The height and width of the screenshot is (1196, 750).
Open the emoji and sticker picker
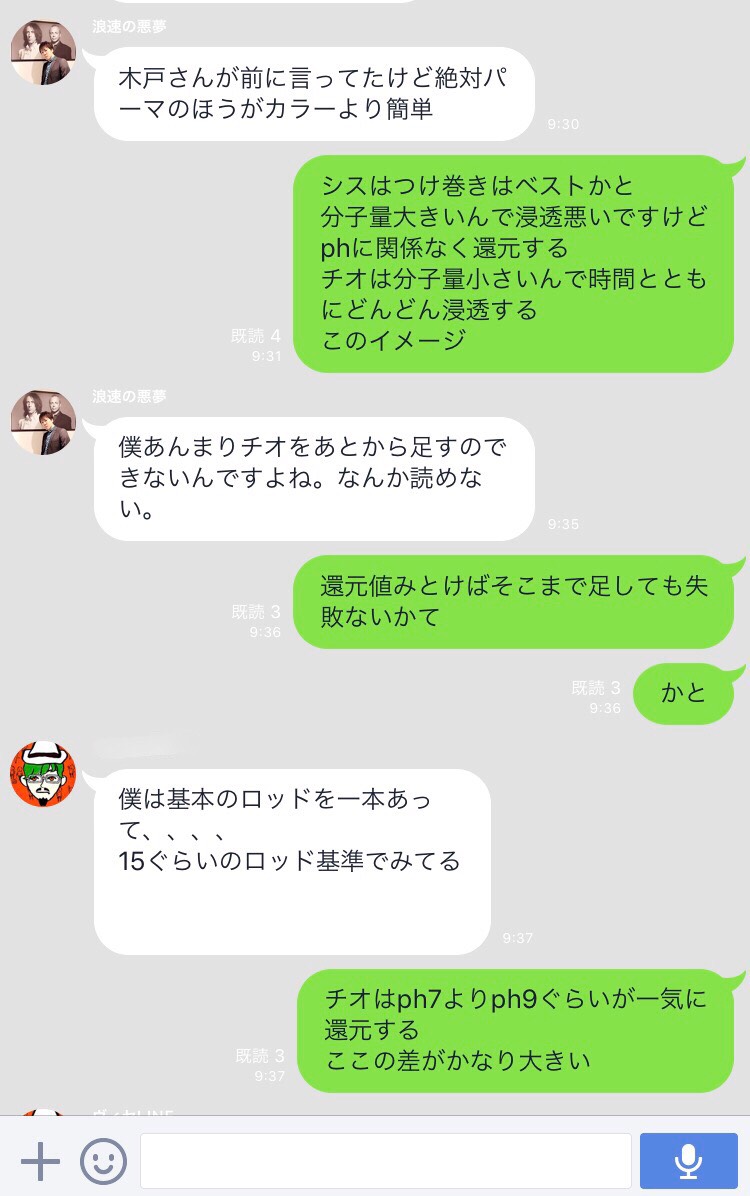coord(103,1161)
